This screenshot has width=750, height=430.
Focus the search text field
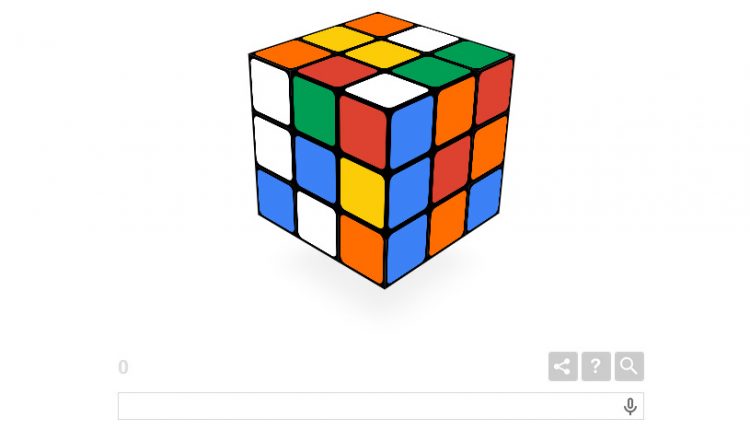[x=365, y=406]
